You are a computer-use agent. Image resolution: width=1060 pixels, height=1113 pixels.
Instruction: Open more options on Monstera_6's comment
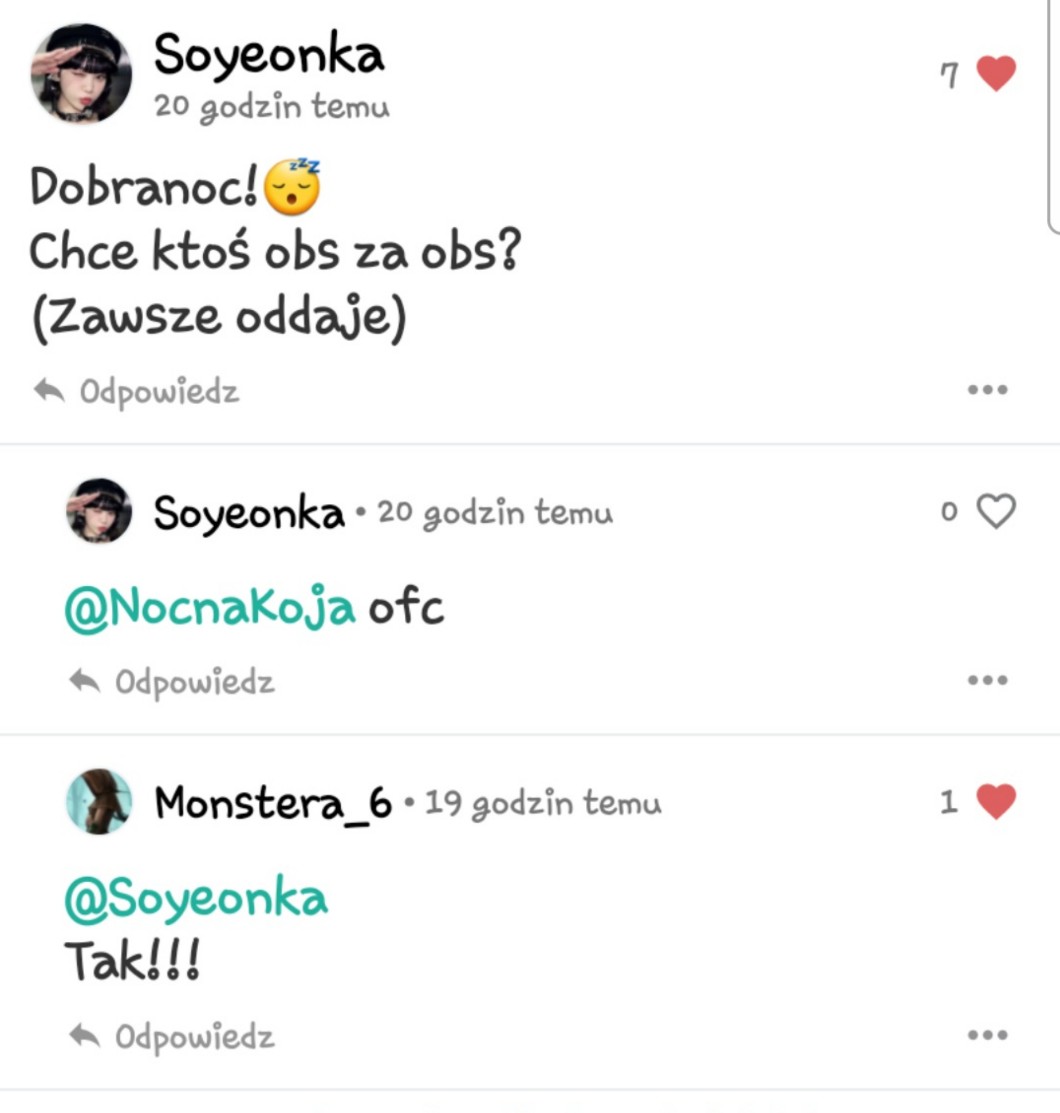pyautogui.click(x=987, y=1035)
